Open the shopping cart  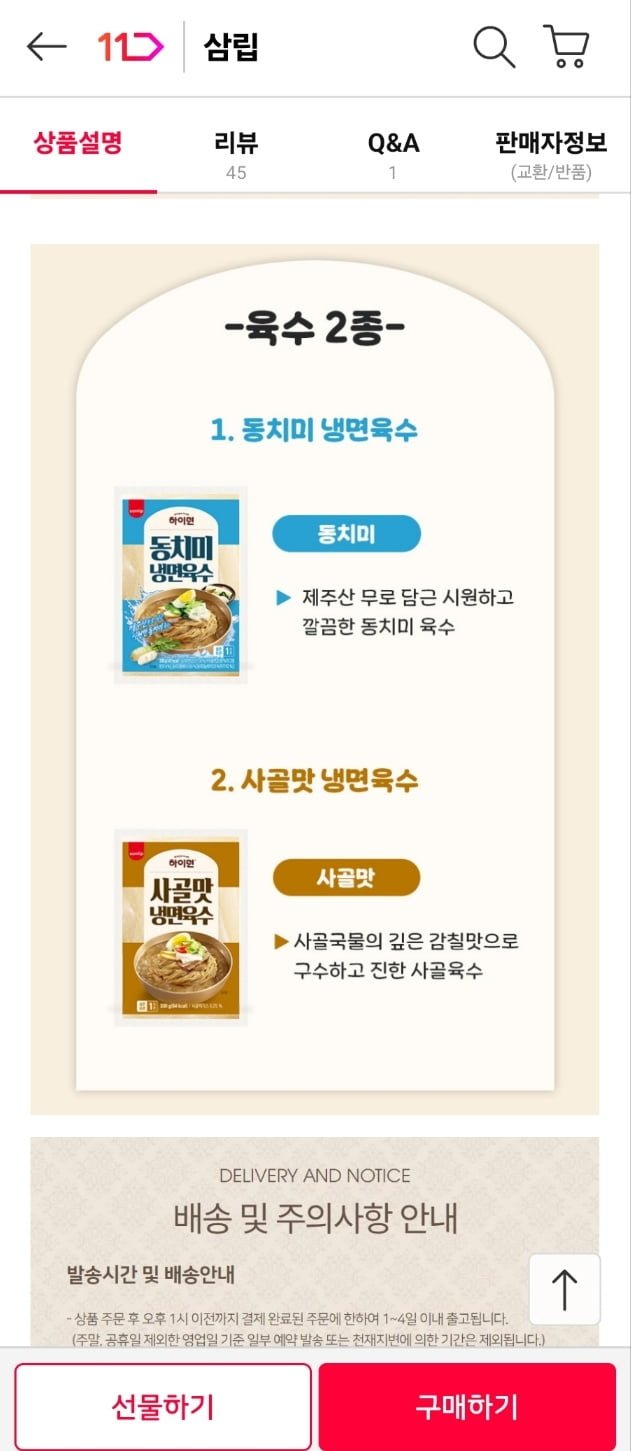[566, 47]
